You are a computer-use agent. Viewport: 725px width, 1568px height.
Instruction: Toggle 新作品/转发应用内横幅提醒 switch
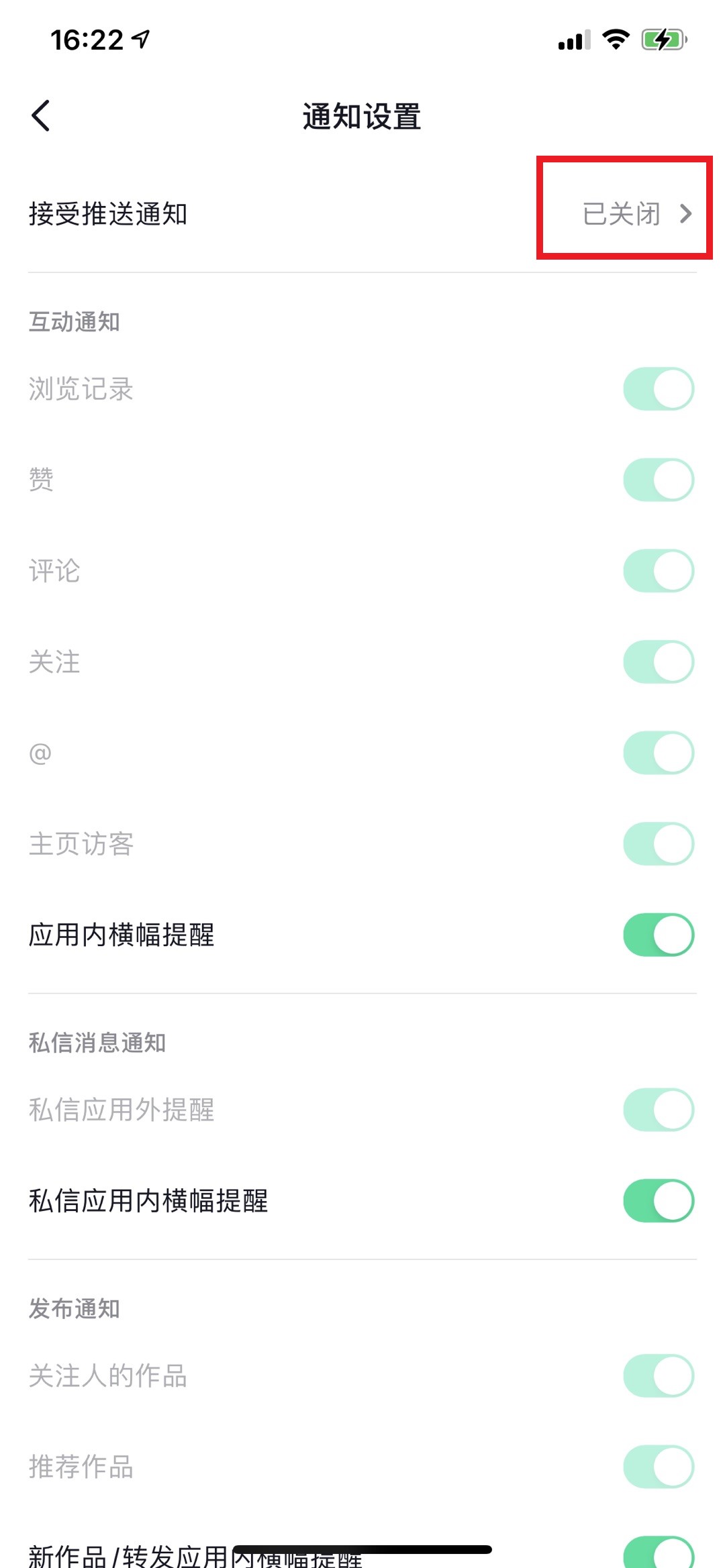tap(659, 1553)
